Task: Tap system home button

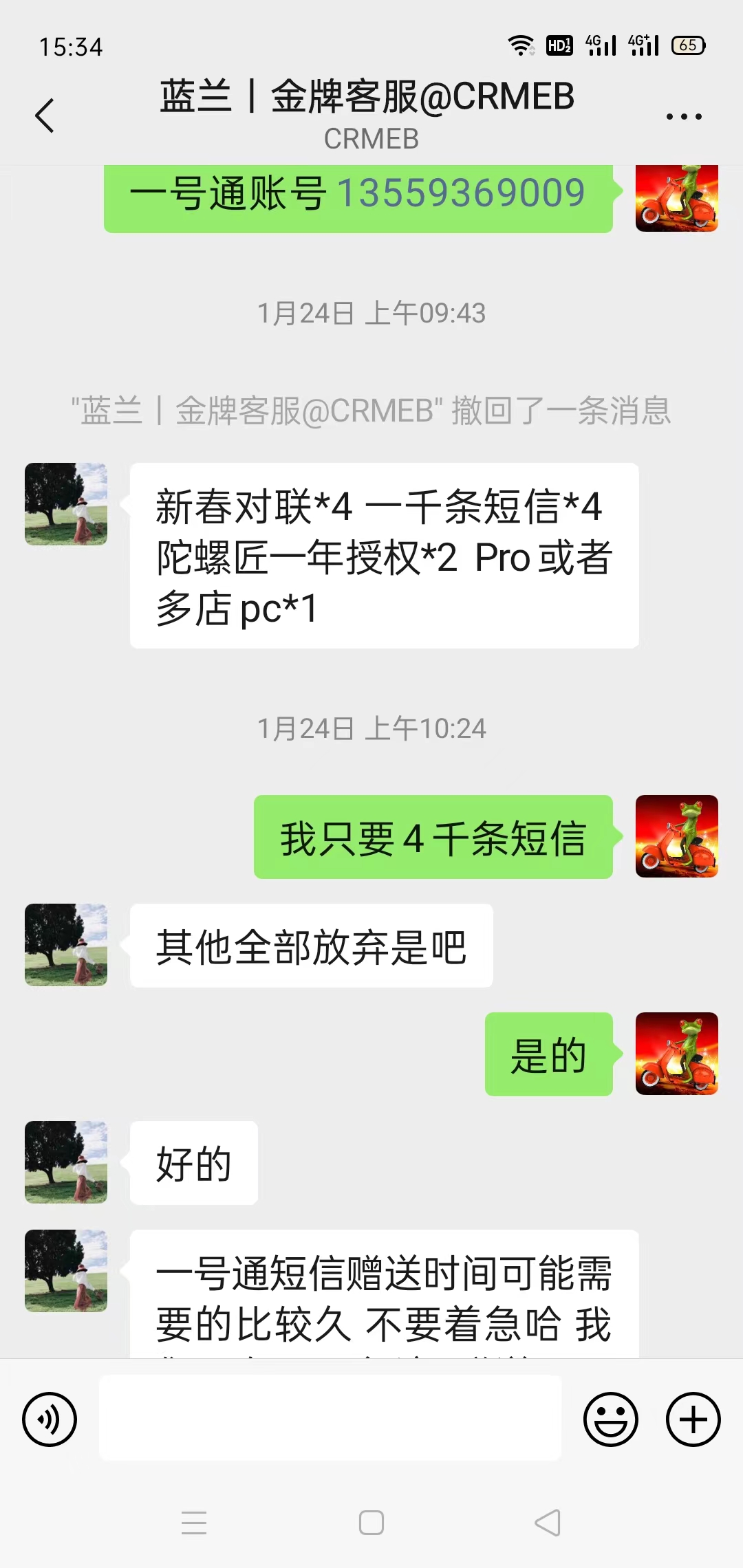Action: [x=371, y=1523]
